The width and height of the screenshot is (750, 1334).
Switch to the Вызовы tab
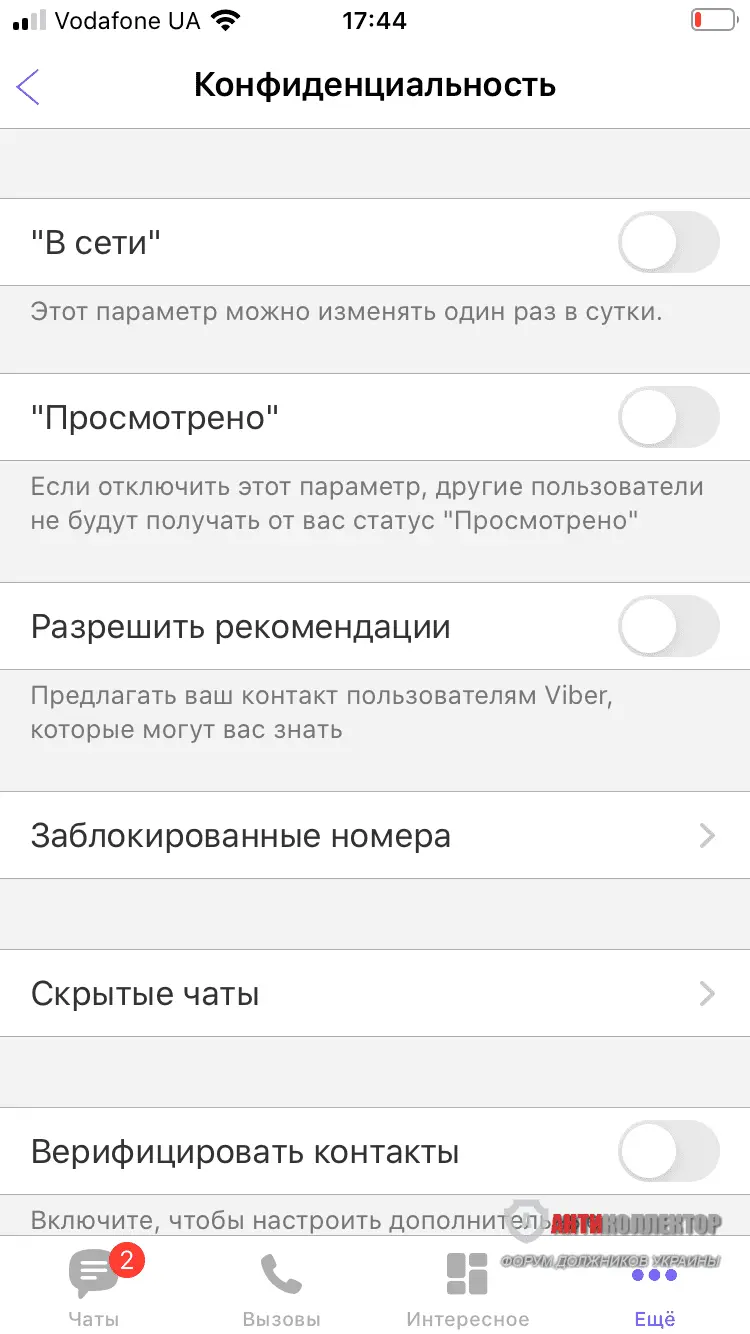tap(281, 1288)
